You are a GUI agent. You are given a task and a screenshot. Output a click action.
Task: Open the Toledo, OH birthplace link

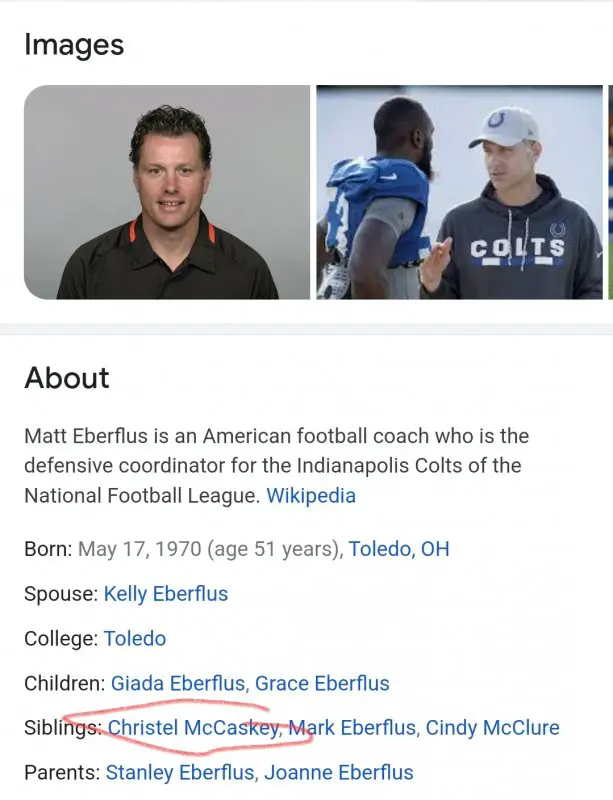click(400, 549)
